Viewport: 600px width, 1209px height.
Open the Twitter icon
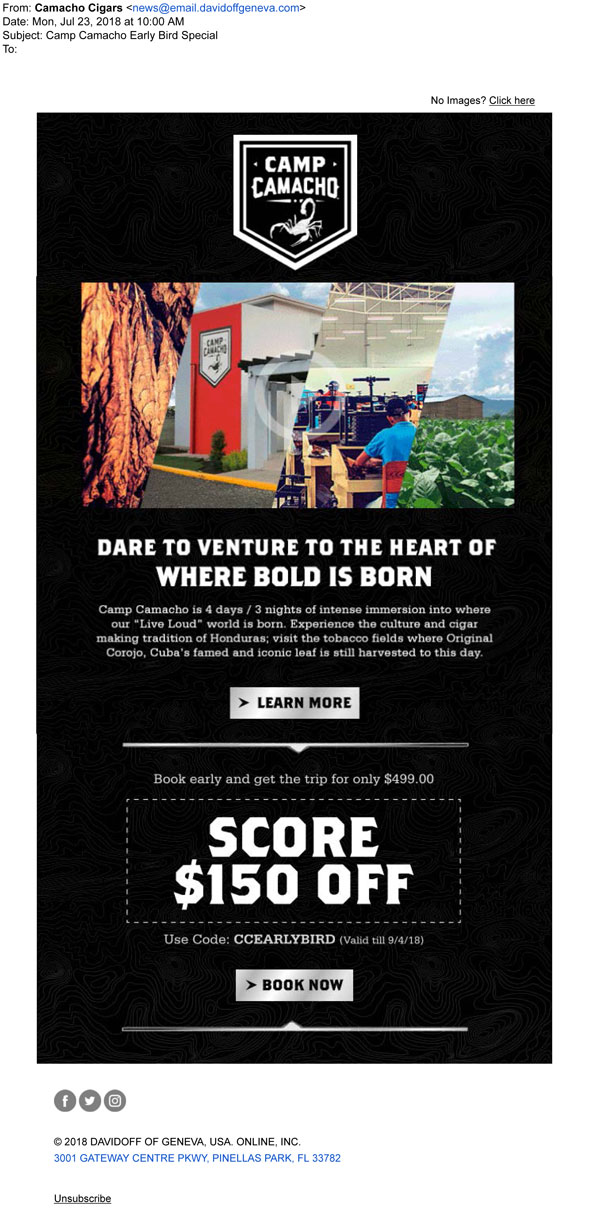coord(90,1101)
